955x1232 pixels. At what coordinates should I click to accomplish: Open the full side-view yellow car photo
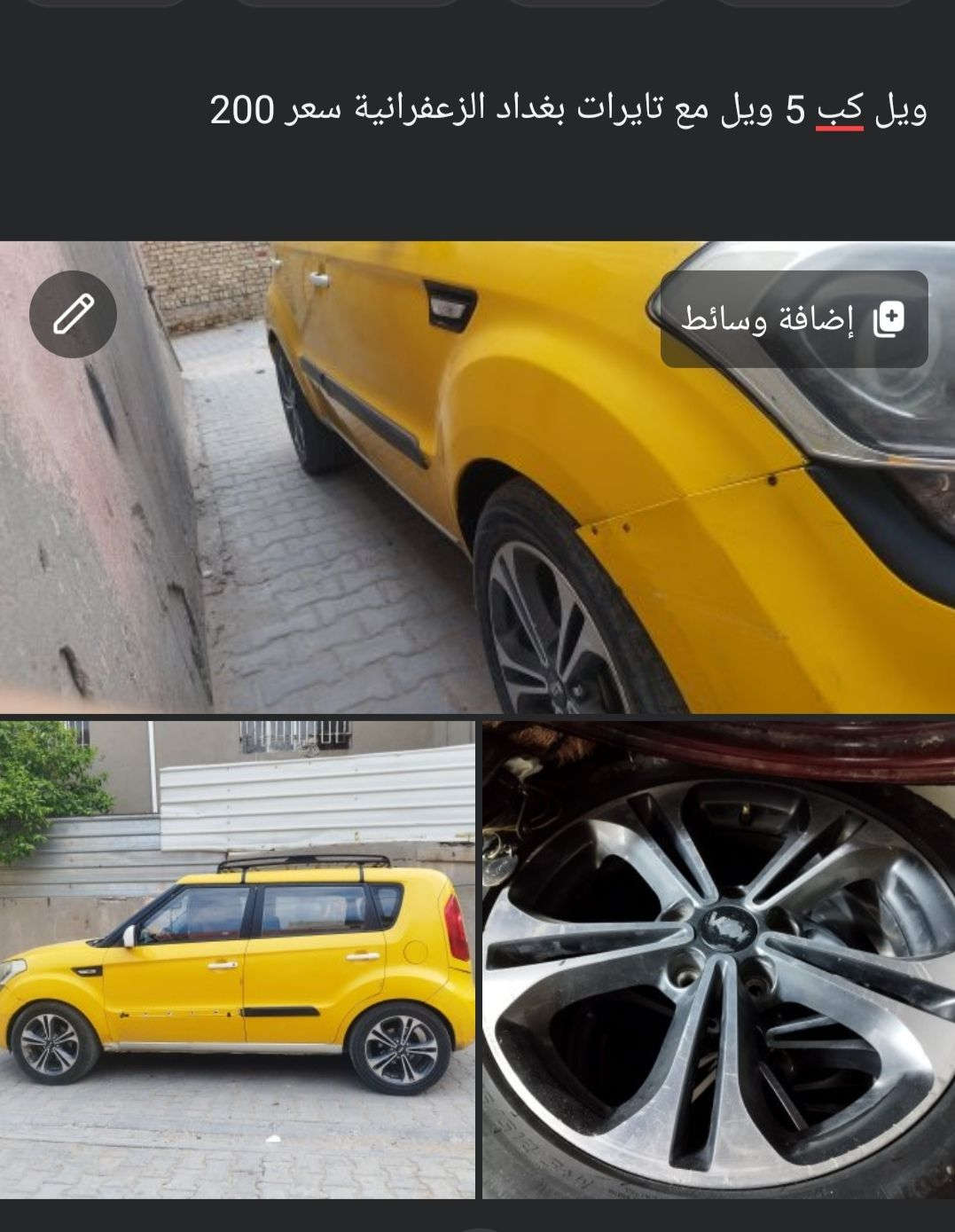click(x=237, y=960)
